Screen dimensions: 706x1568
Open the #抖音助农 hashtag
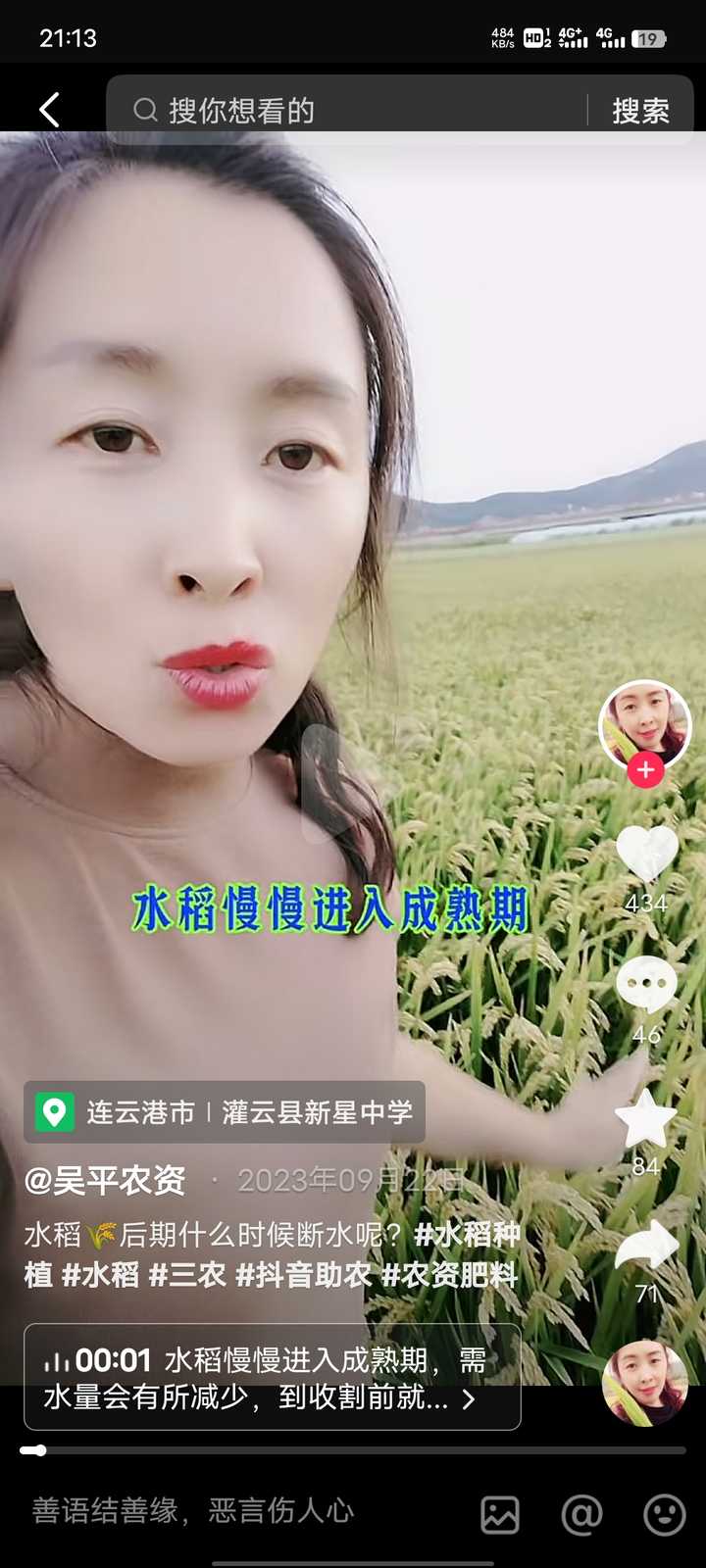(304, 1274)
